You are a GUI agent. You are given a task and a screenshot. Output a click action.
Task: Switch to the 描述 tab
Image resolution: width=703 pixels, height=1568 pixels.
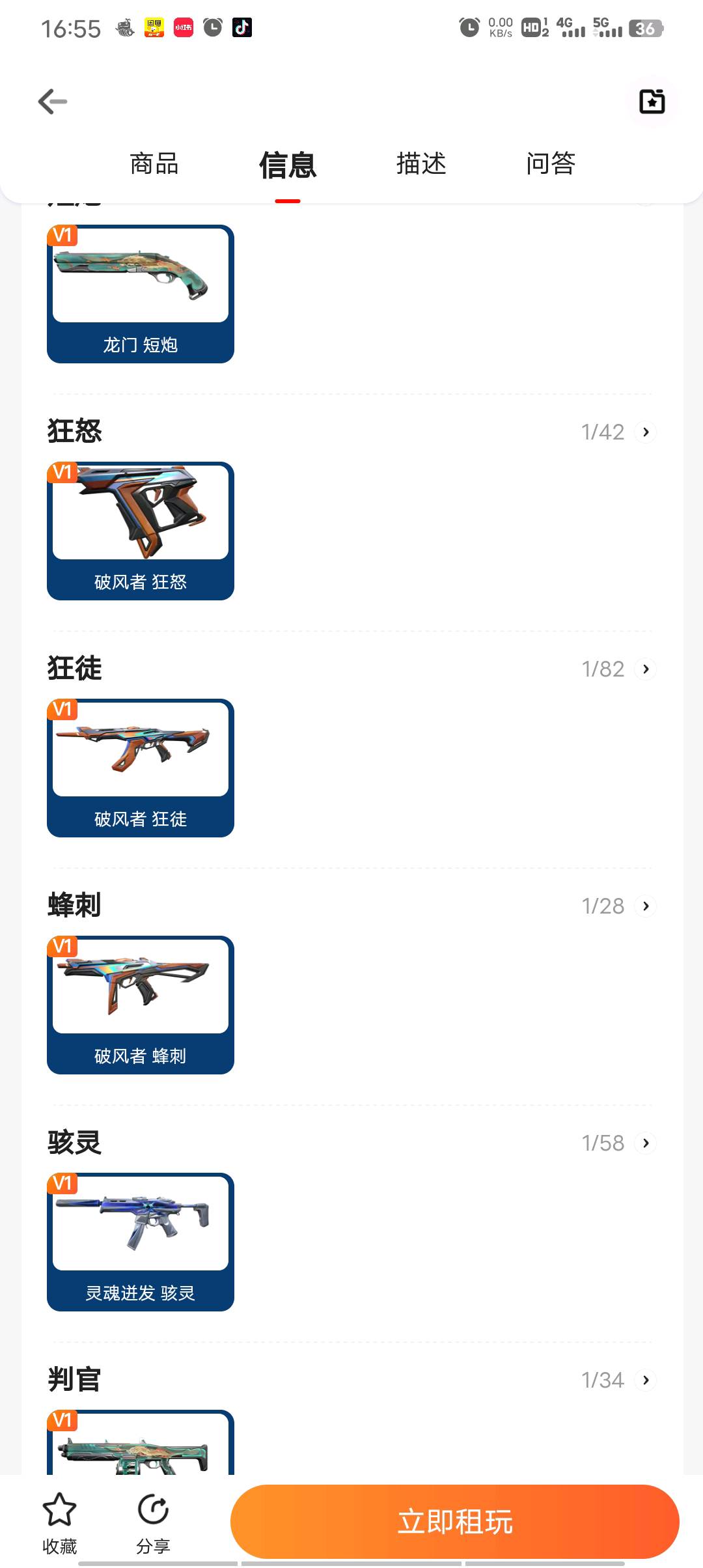coord(421,164)
